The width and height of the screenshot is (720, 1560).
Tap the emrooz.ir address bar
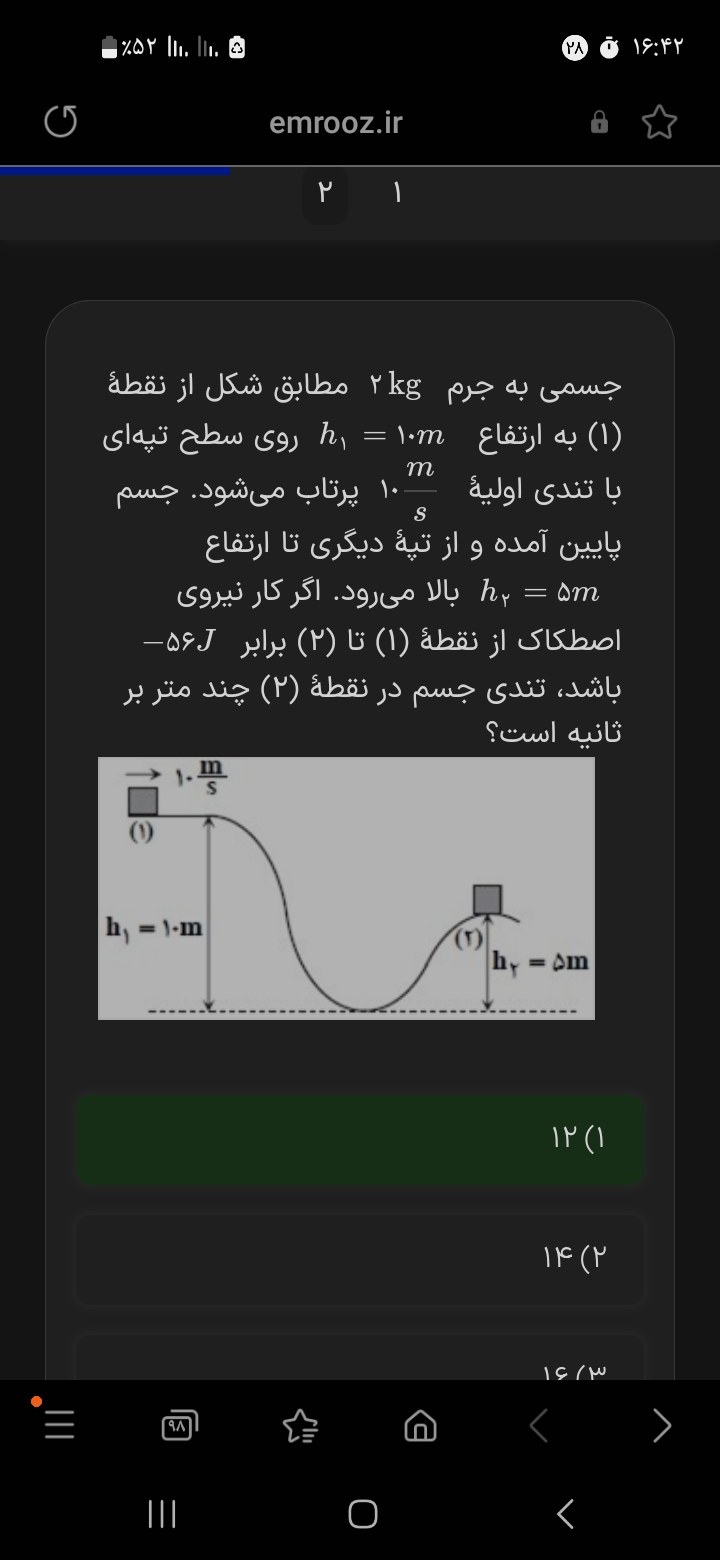336,123
